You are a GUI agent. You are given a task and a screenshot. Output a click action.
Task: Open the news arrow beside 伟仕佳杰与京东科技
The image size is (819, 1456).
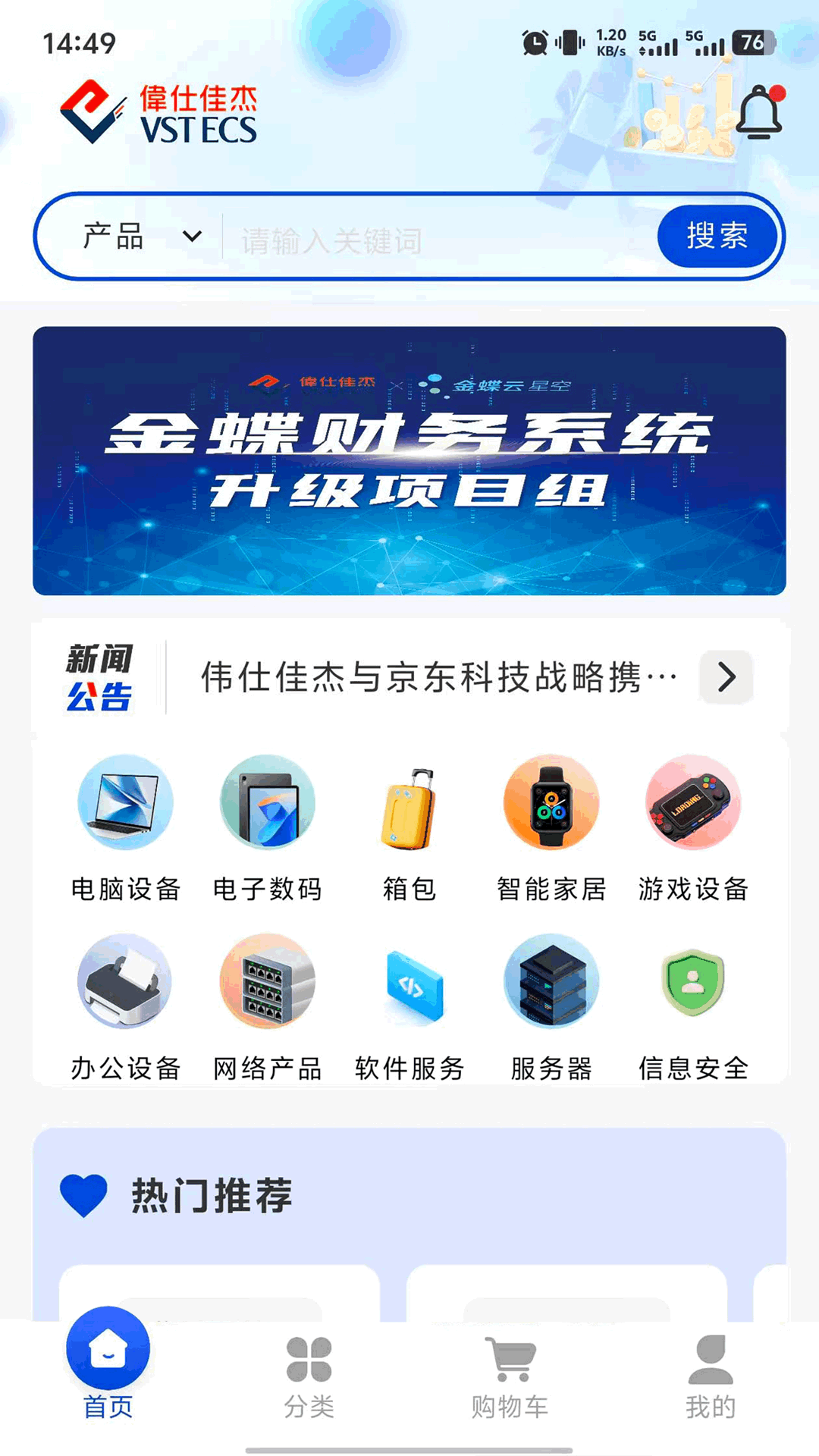pos(726,676)
